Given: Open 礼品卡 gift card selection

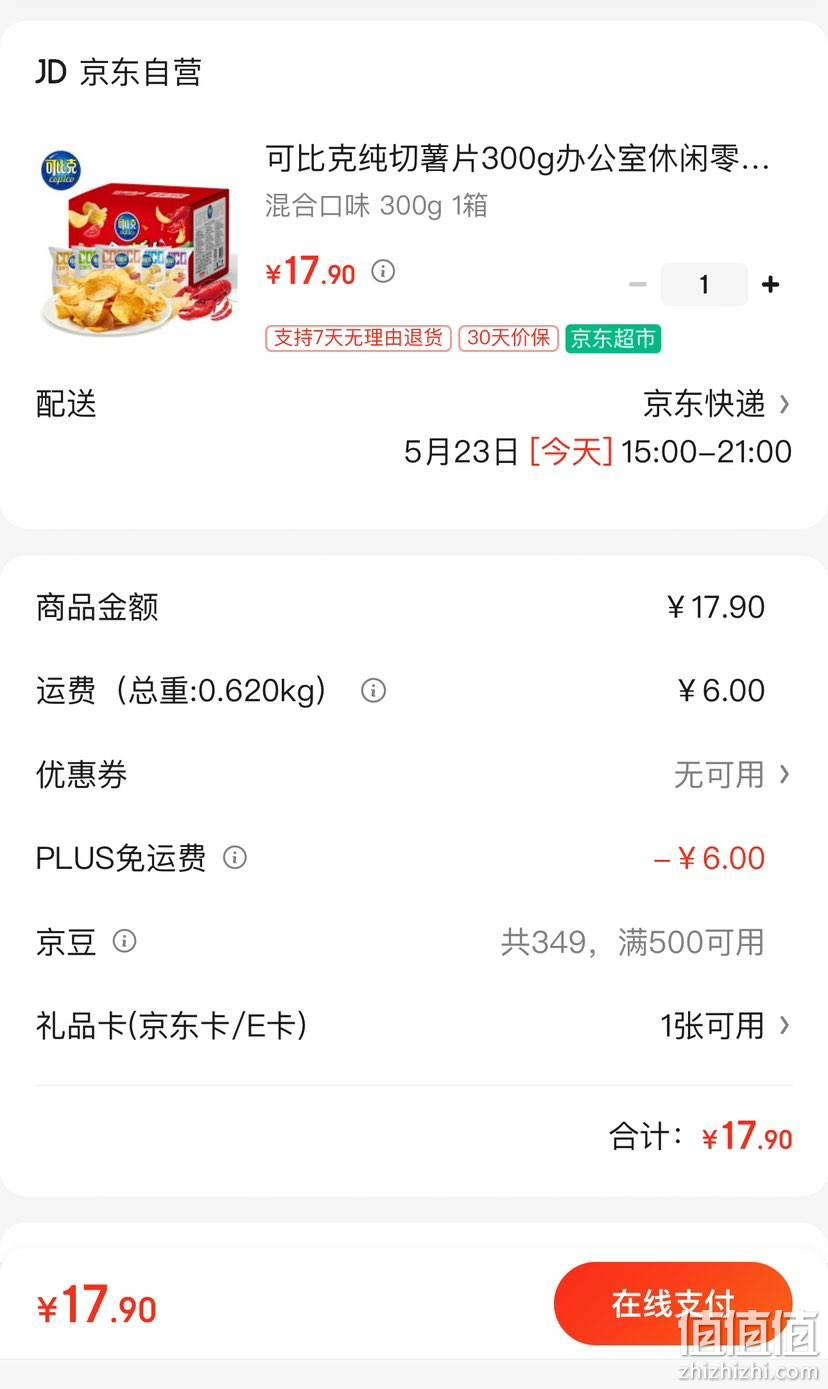Looking at the screenshot, I should (414, 1025).
